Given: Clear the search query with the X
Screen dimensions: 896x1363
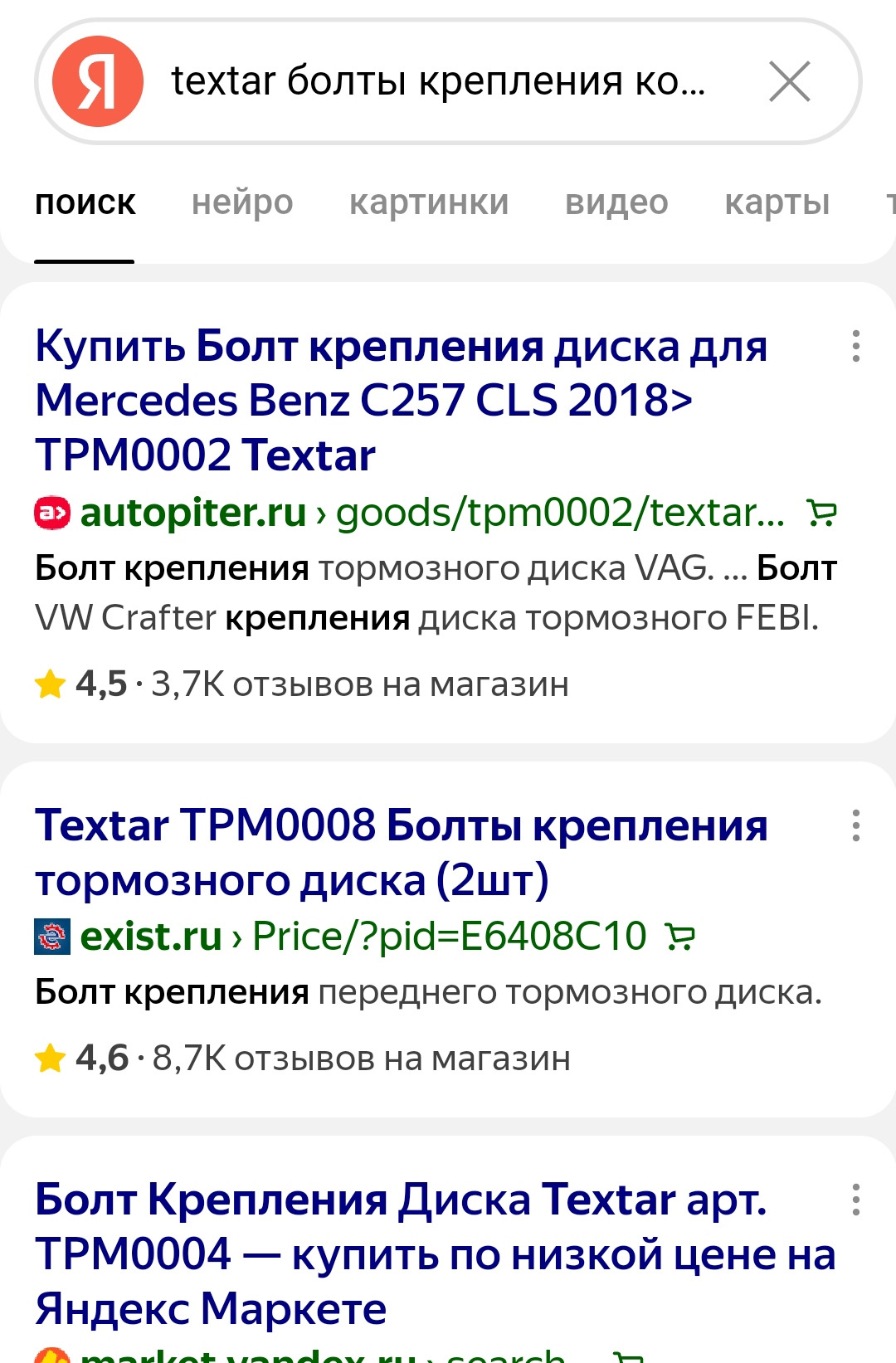Looking at the screenshot, I should (789, 82).
